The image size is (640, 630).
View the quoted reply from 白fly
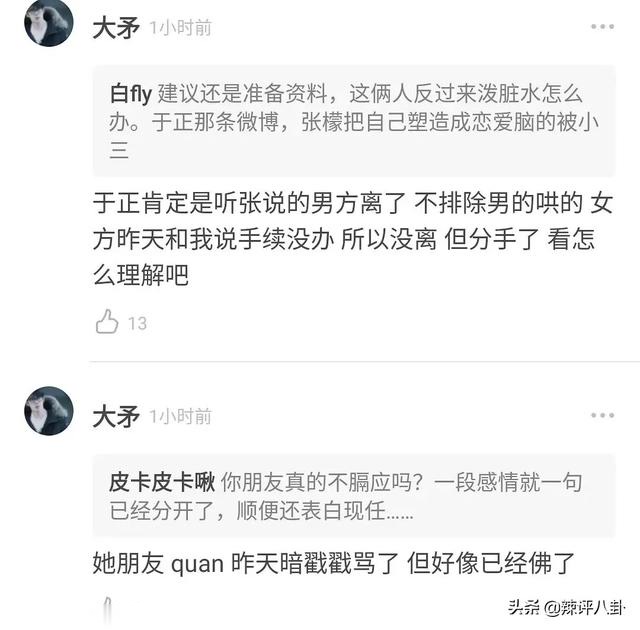[353, 121]
